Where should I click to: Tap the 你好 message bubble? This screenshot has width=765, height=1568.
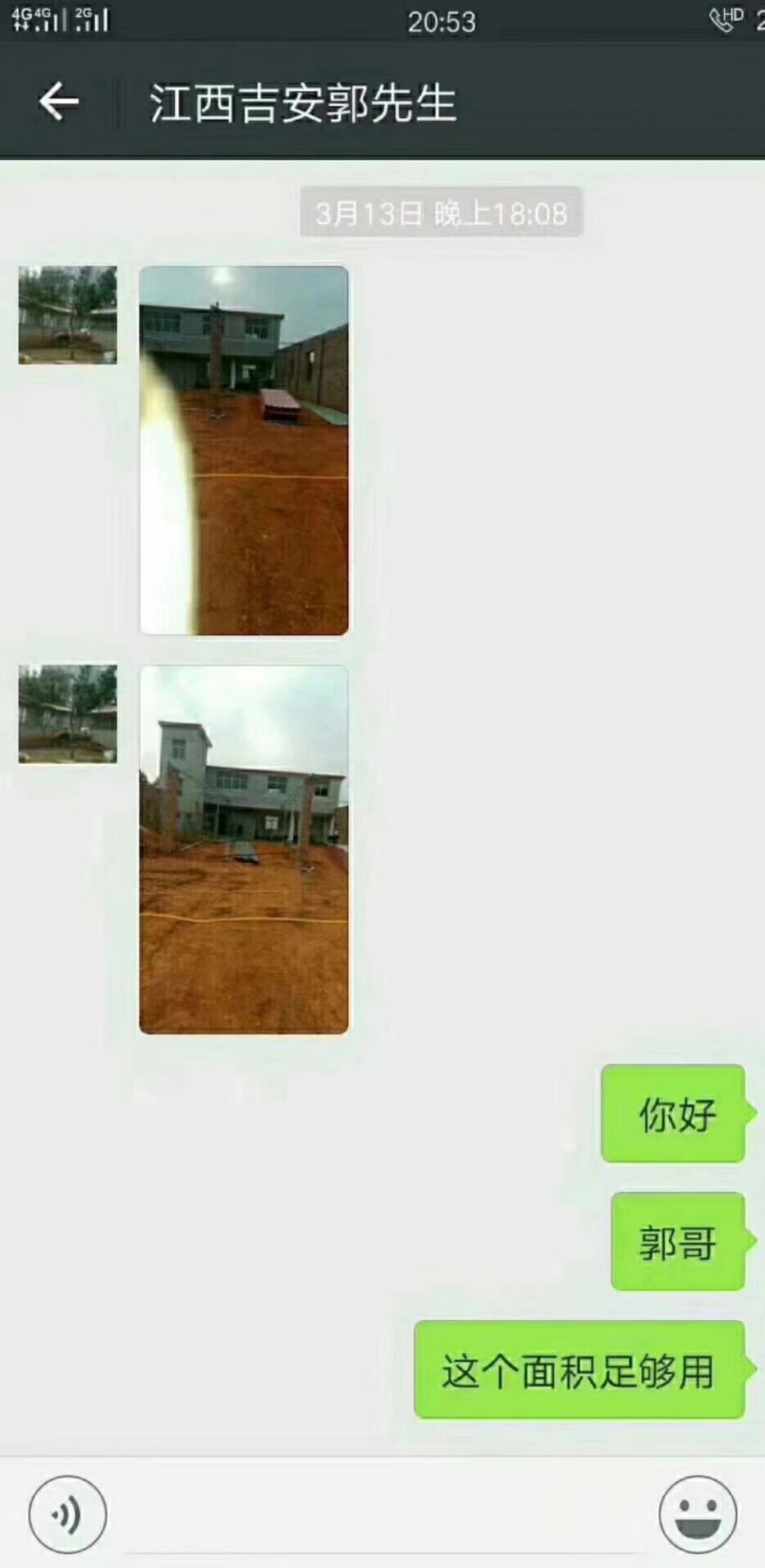coord(673,1115)
